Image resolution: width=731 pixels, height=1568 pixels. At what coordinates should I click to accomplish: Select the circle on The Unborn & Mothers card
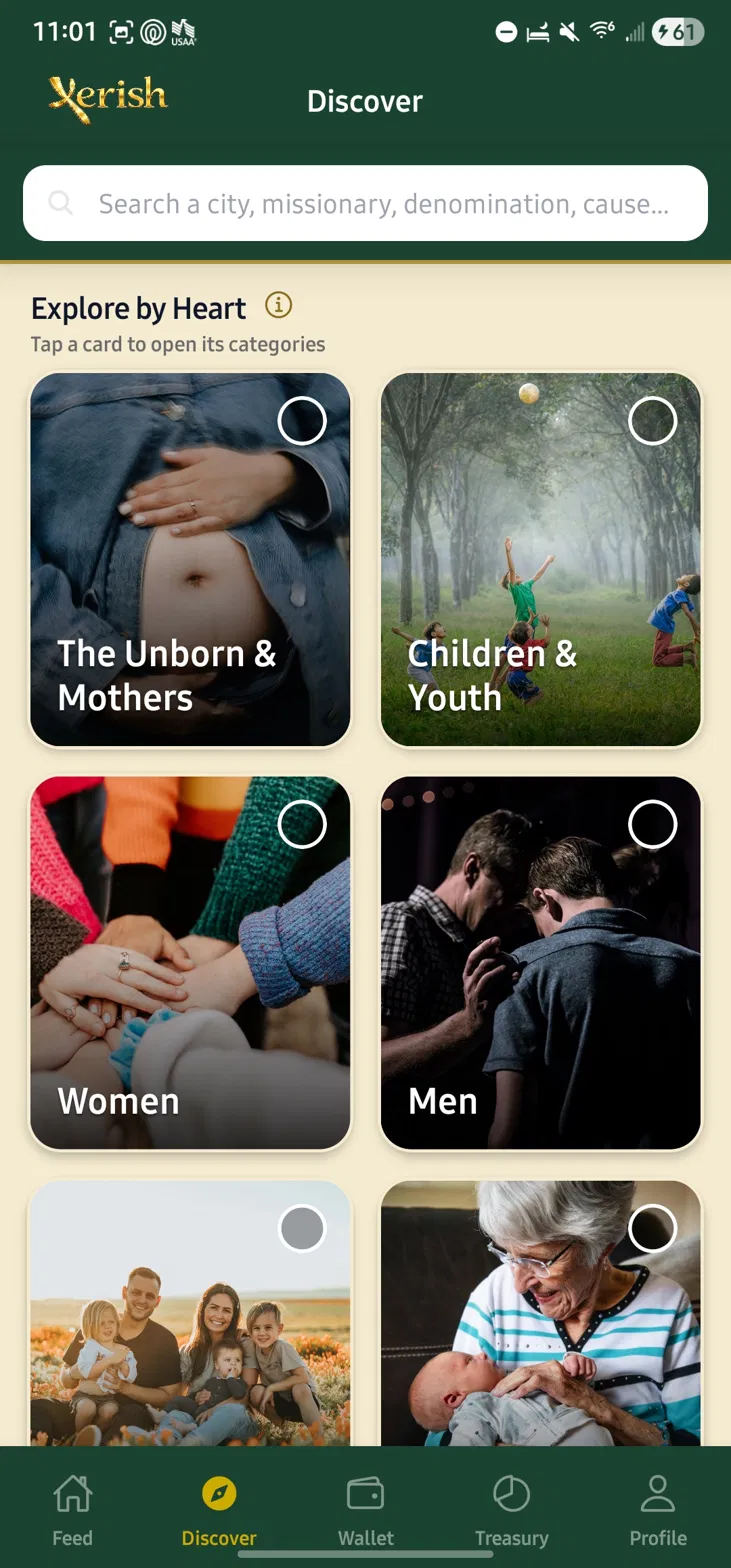coord(302,421)
